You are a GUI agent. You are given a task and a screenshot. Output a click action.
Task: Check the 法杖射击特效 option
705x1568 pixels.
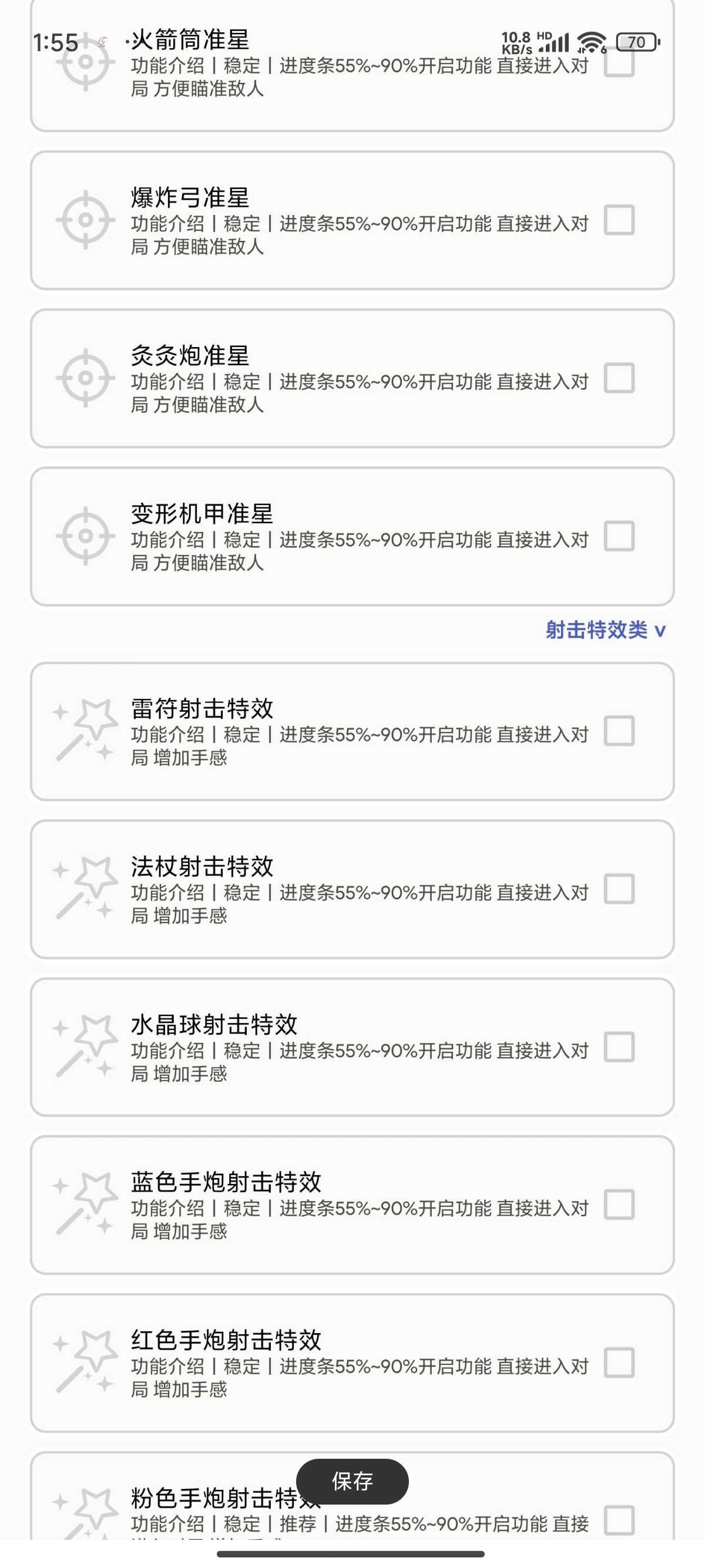[x=619, y=889]
